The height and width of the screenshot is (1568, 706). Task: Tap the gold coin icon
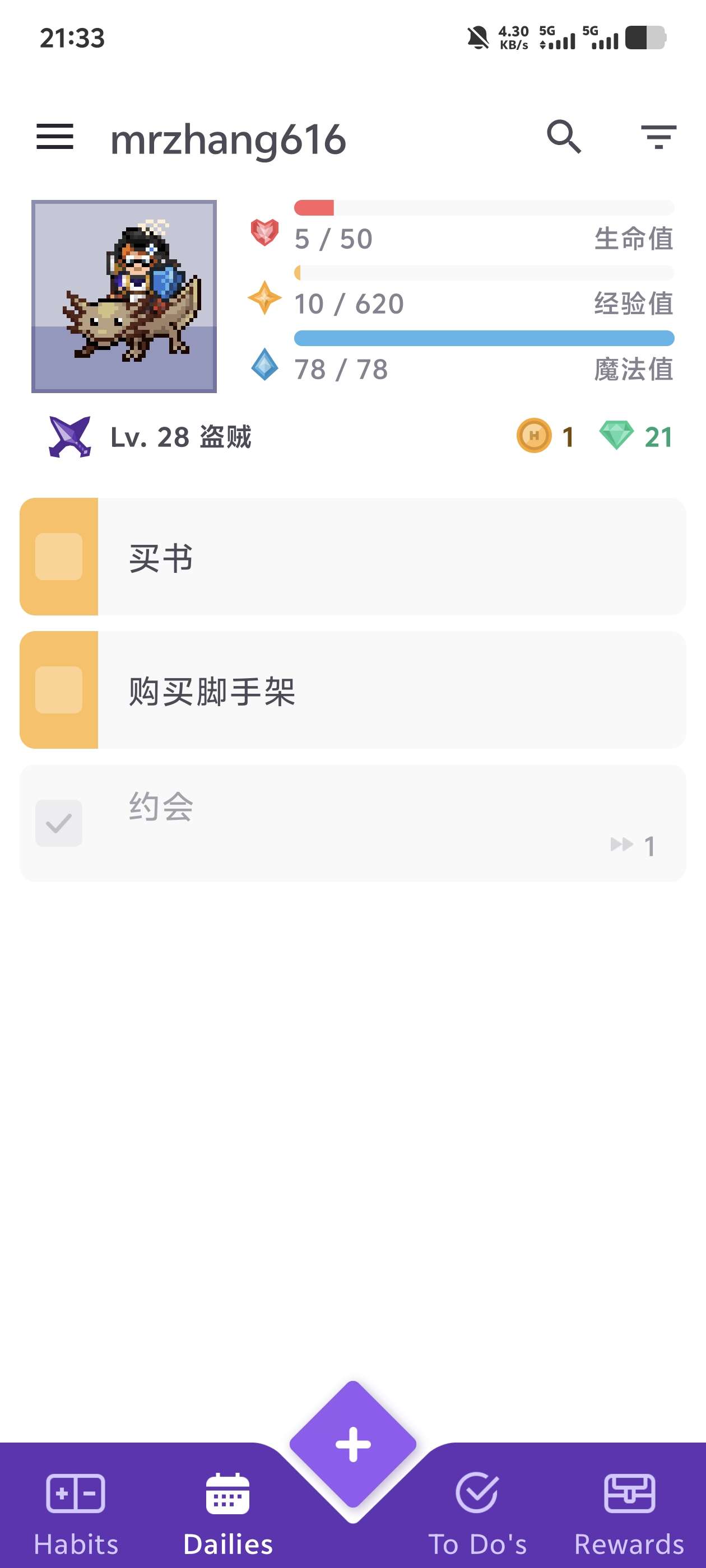(x=535, y=437)
